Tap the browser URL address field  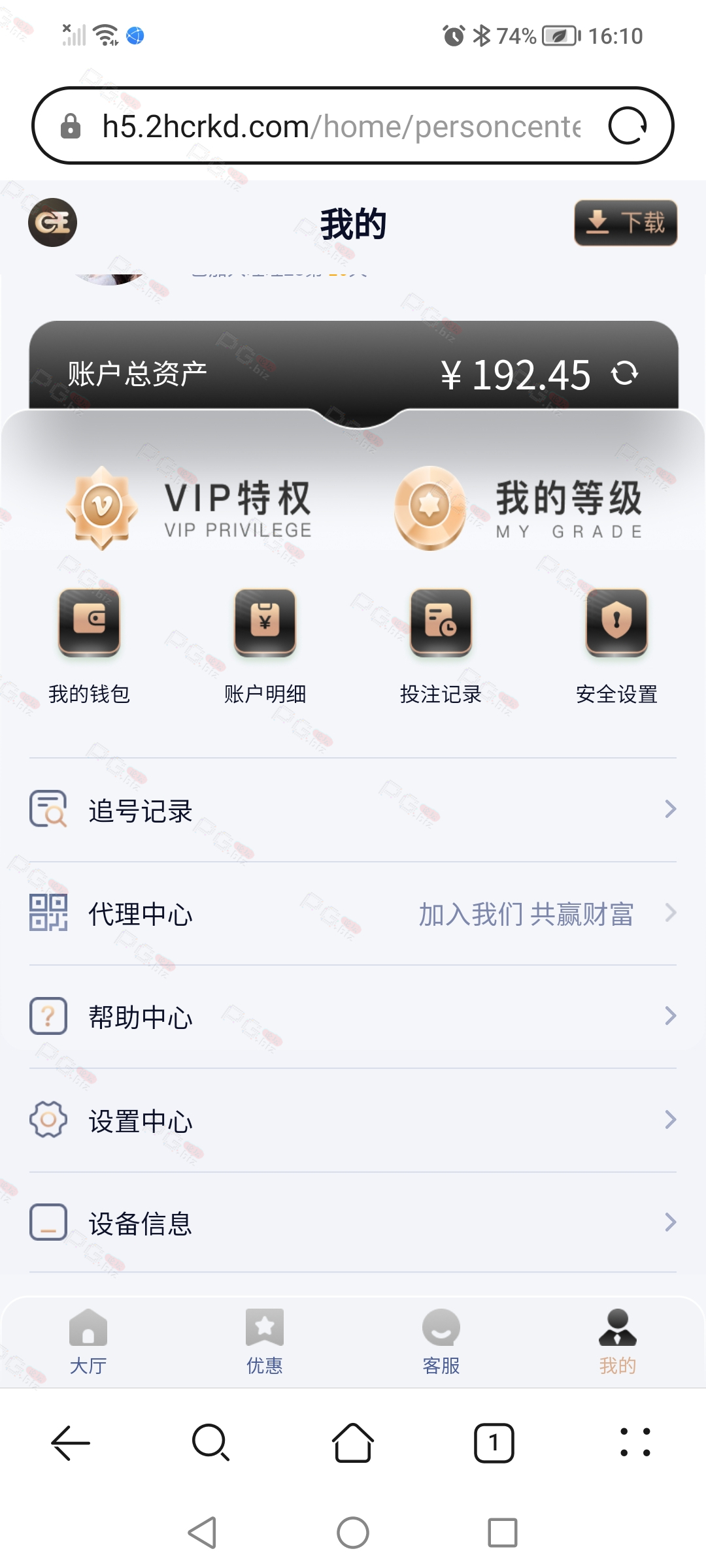tap(341, 126)
